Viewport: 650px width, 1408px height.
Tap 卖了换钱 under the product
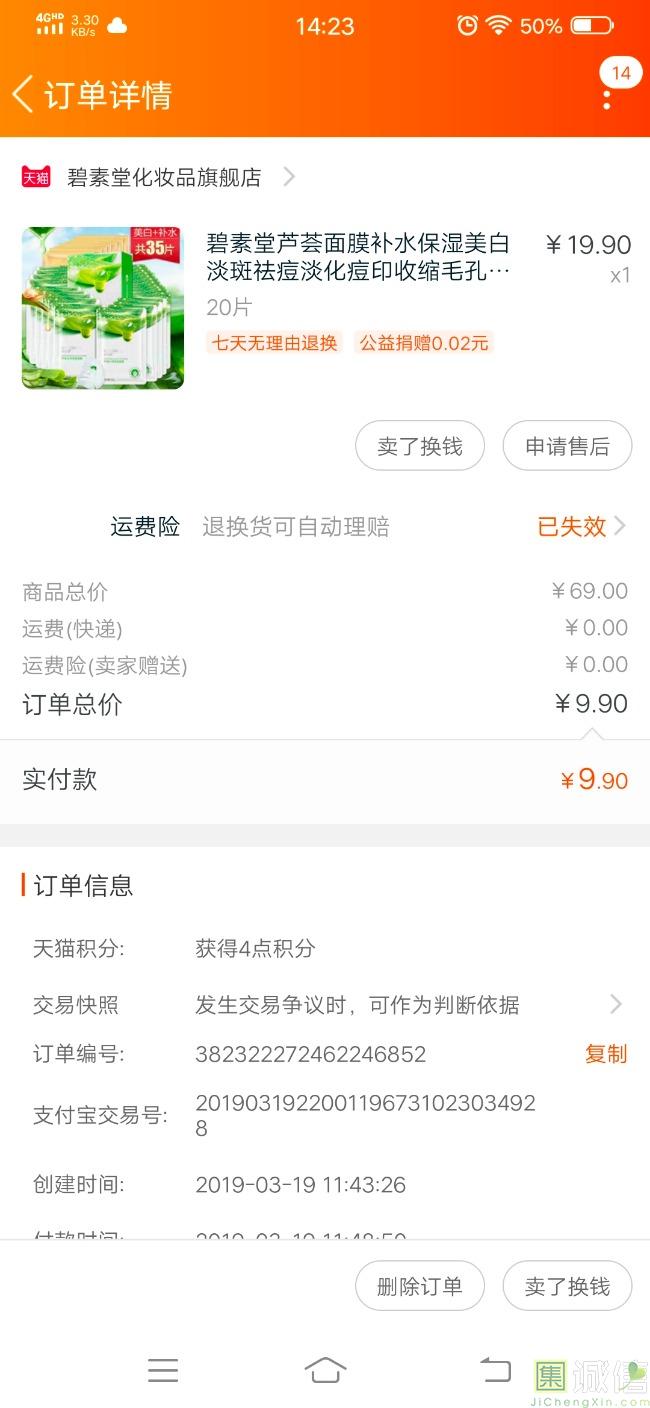point(420,446)
